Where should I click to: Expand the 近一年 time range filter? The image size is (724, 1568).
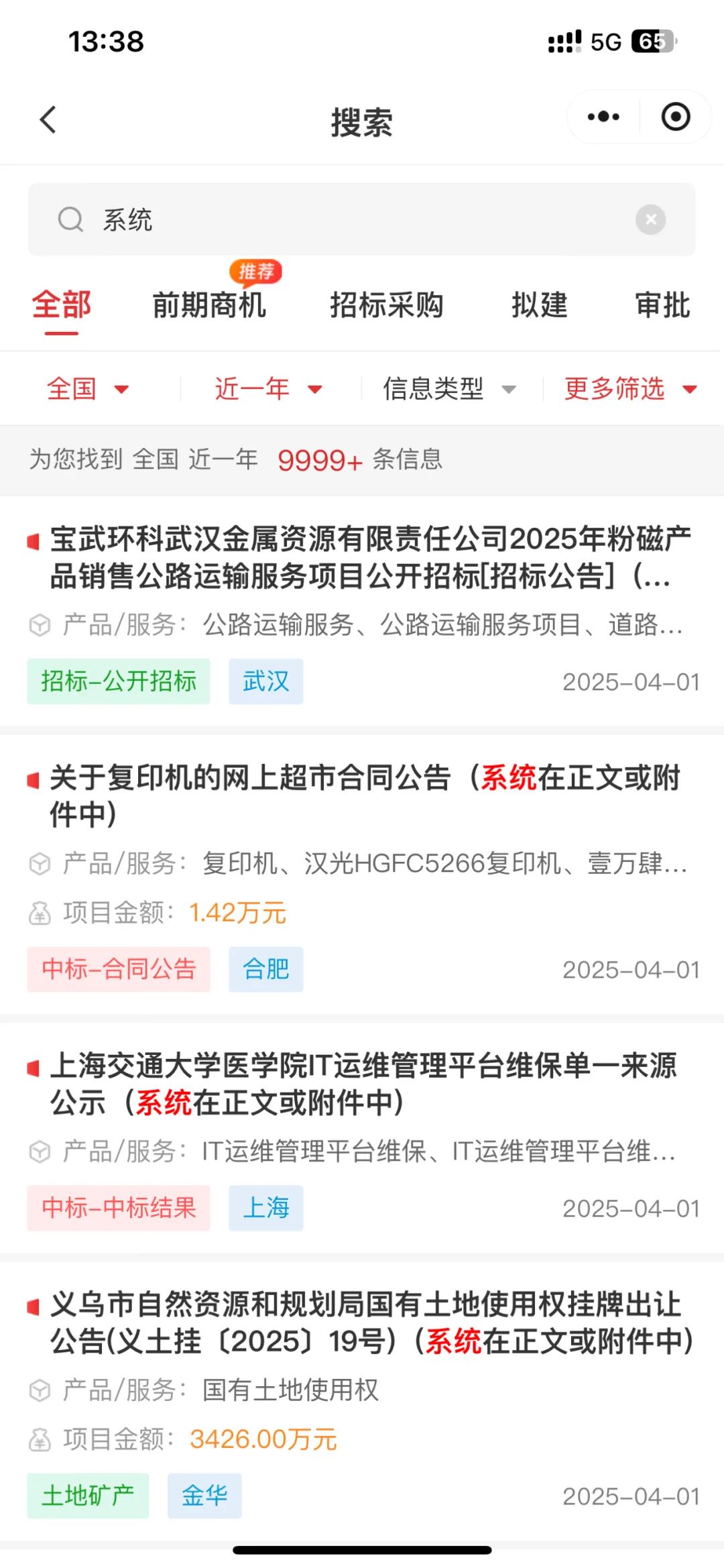click(268, 389)
